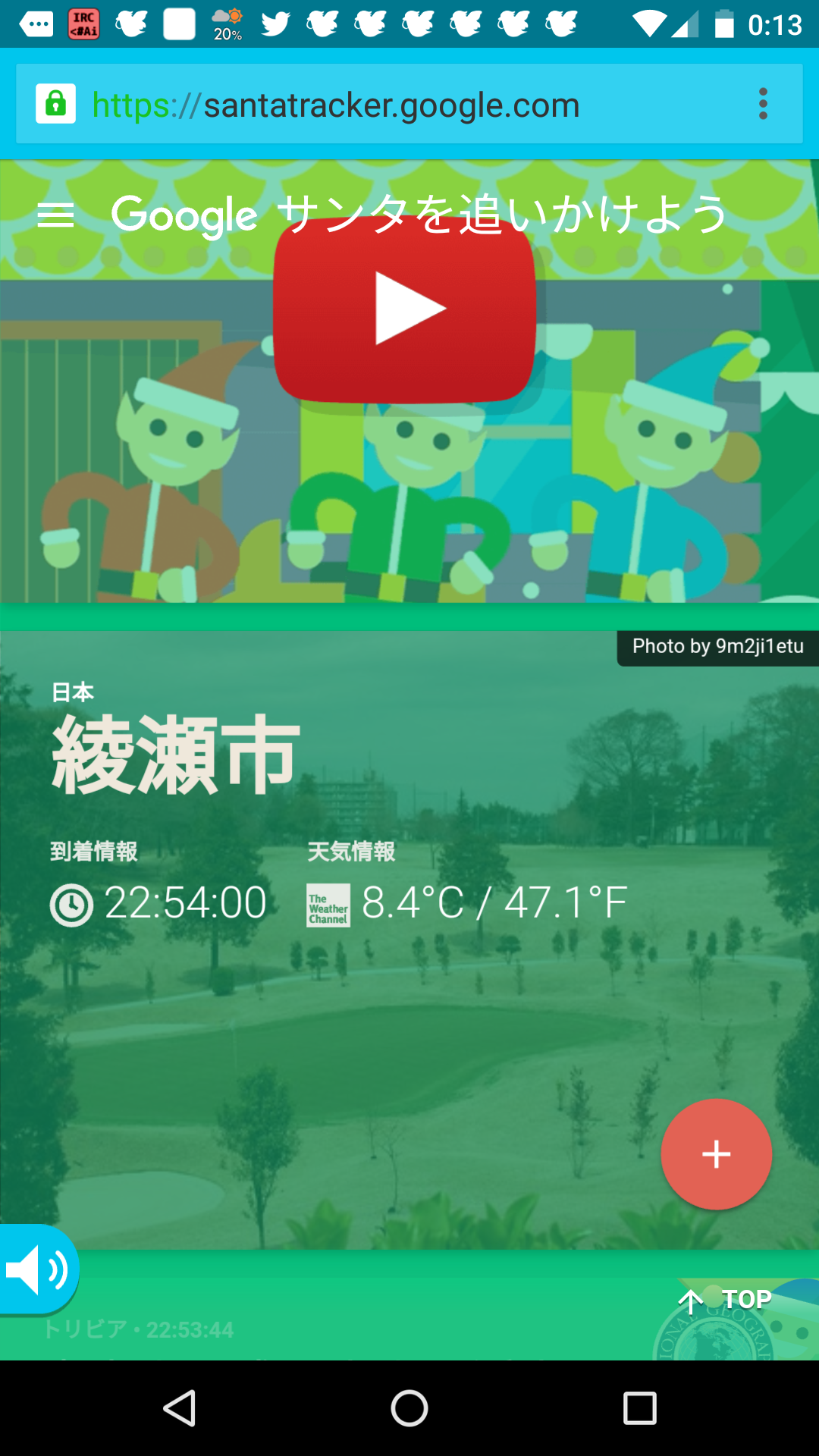Play the YouTube elf video

[x=405, y=309]
